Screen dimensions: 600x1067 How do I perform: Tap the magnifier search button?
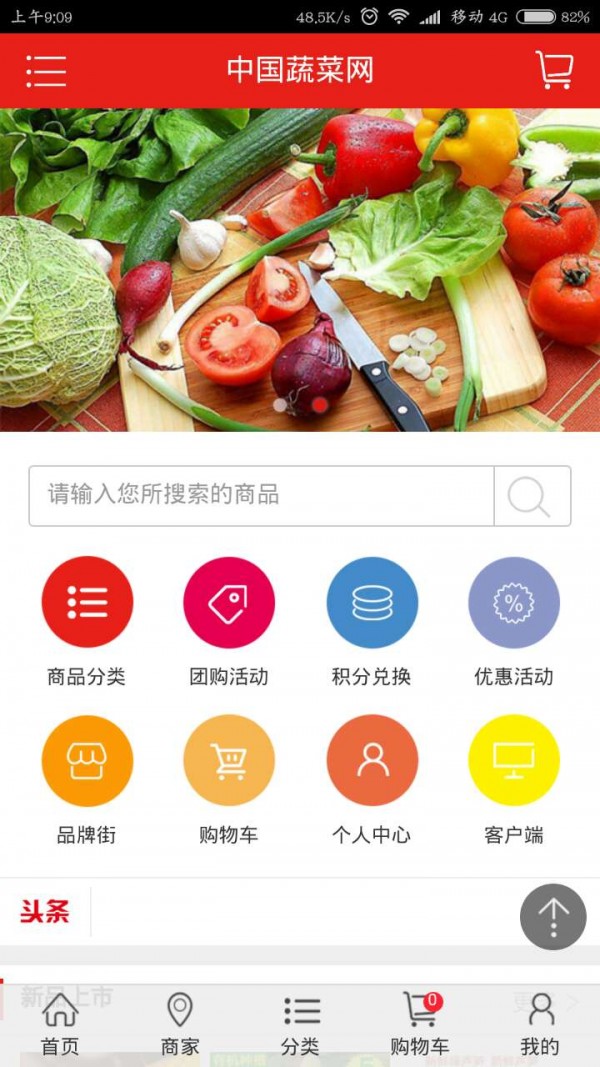(531, 496)
